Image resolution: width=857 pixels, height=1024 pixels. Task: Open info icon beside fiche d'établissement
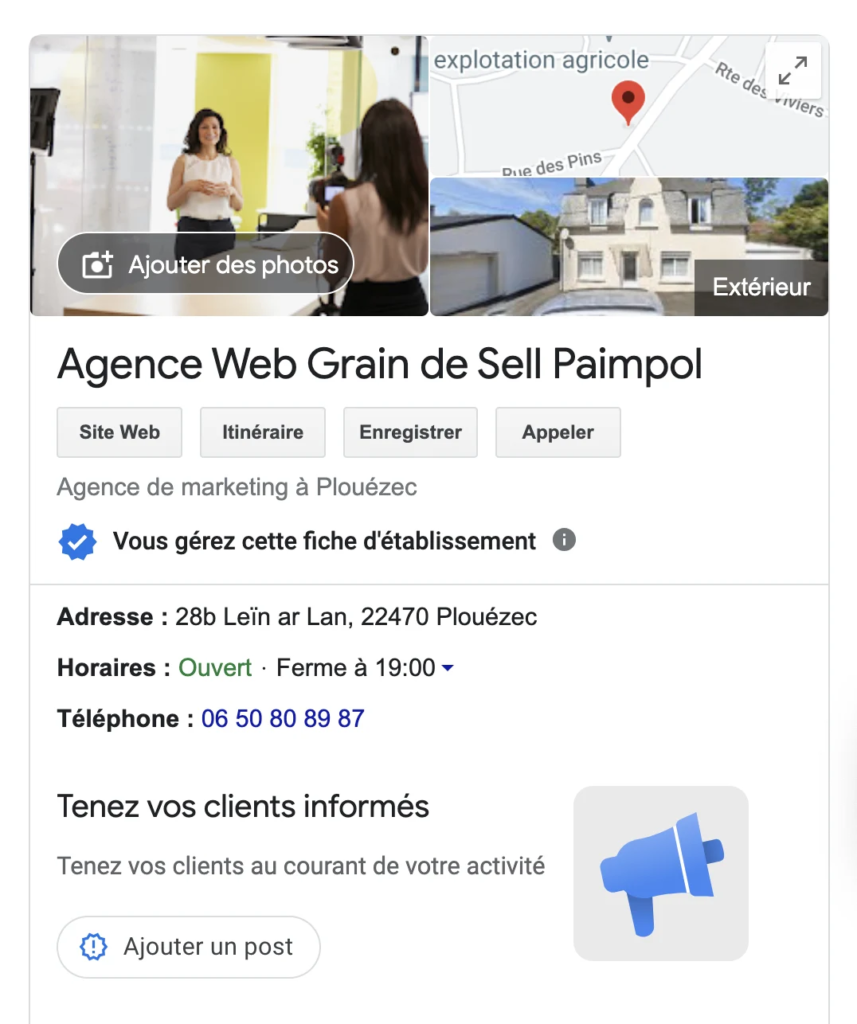coord(564,541)
